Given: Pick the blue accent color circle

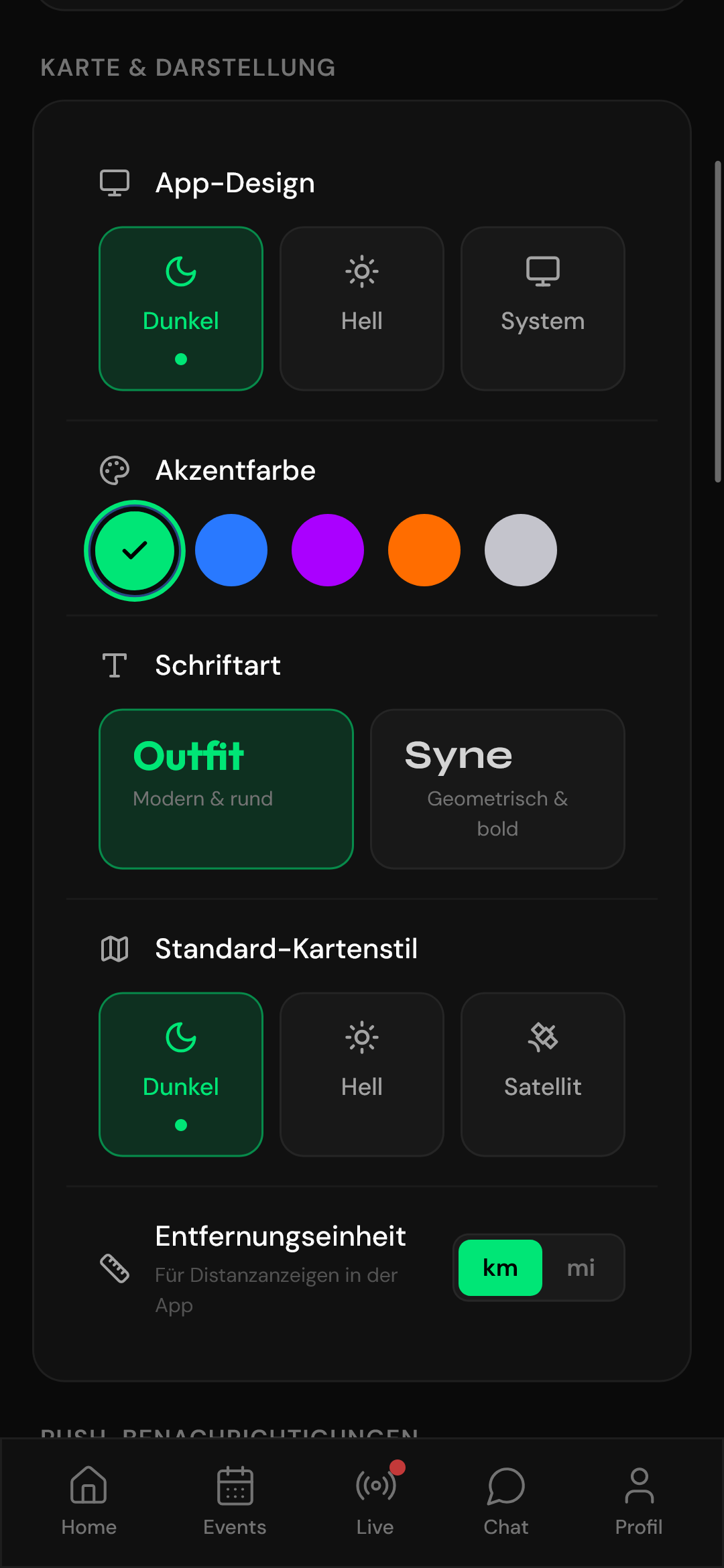Looking at the screenshot, I should tap(231, 550).
